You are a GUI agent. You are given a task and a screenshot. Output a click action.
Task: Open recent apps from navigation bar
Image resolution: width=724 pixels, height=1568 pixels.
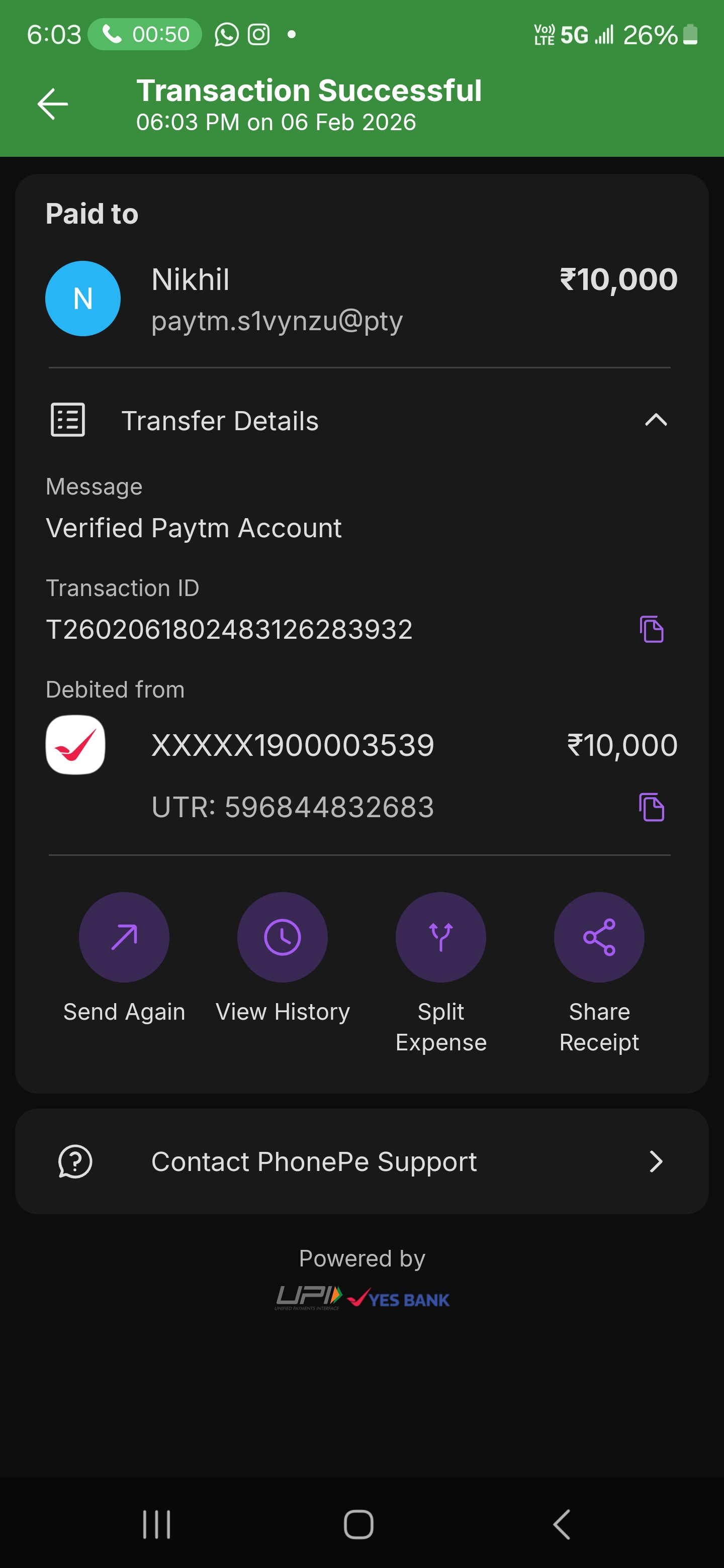[x=156, y=1525]
